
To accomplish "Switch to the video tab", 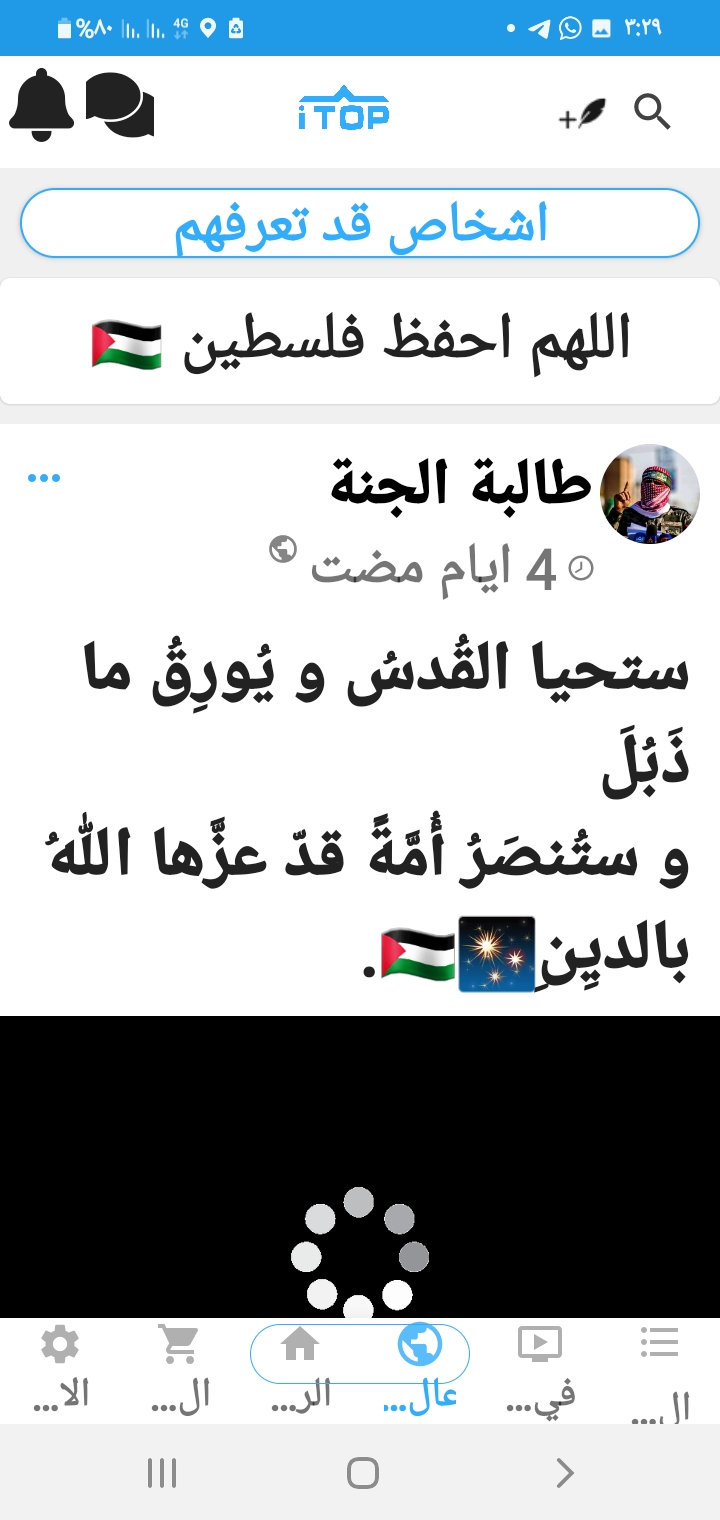I will click(540, 1366).
